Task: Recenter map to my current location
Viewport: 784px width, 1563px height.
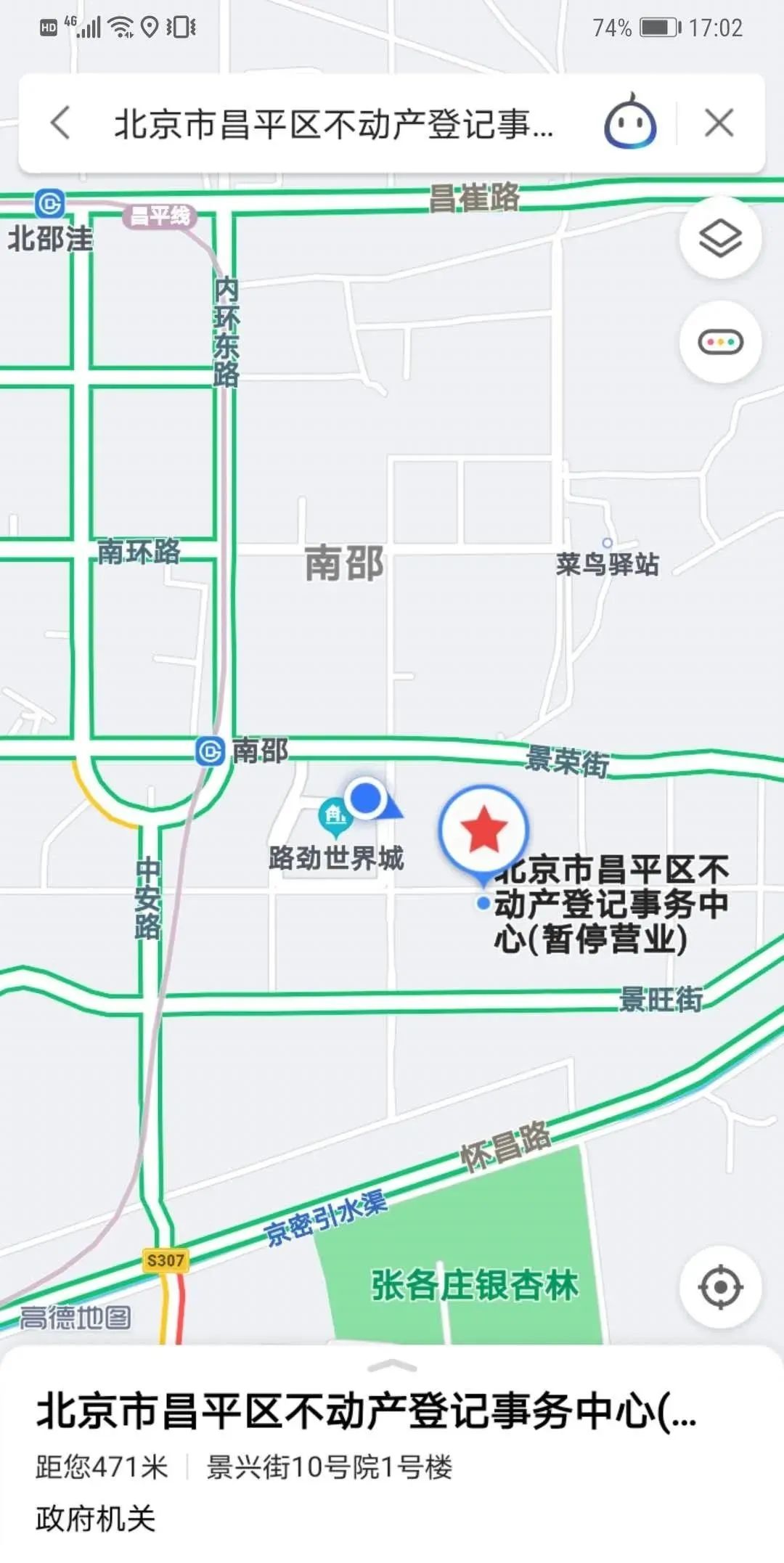Action: pyautogui.click(x=720, y=1286)
